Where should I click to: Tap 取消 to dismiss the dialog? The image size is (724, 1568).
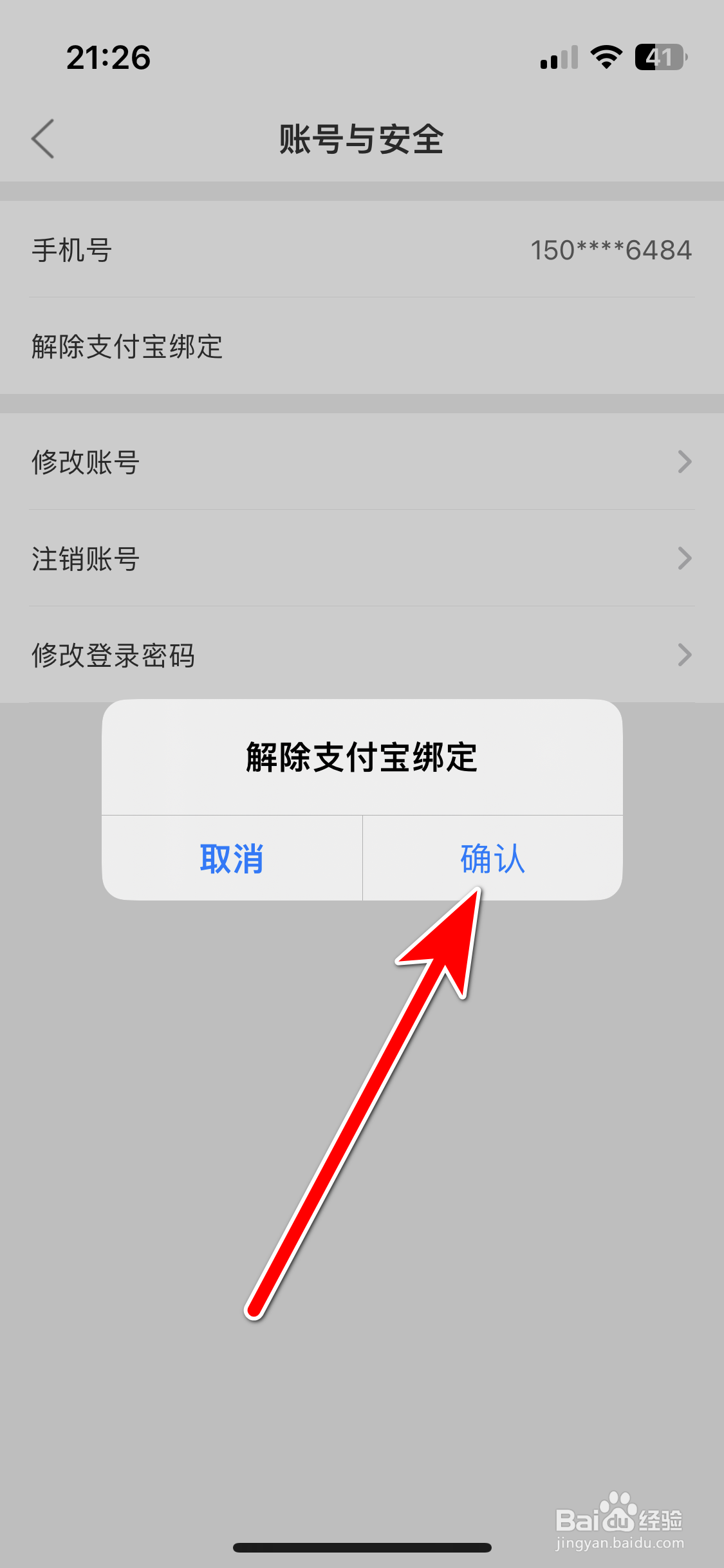[232, 859]
